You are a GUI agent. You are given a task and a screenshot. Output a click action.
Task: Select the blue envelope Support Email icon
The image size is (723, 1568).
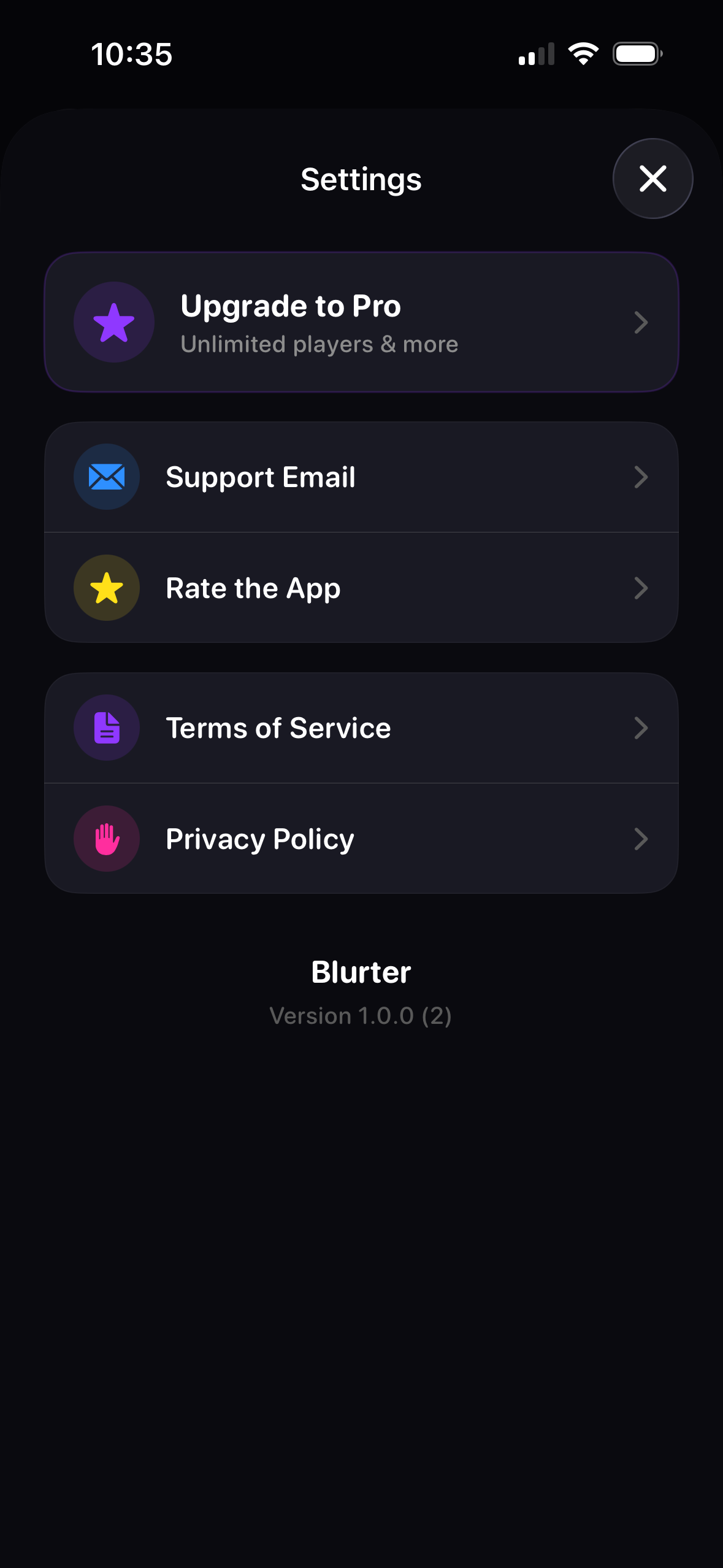click(105, 477)
